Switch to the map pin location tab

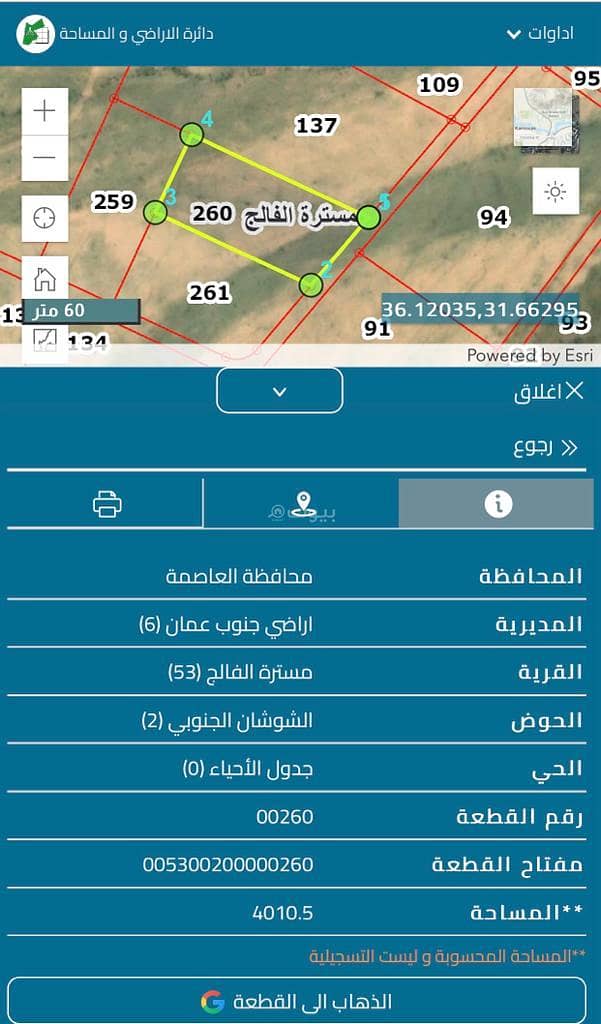pyautogui.click(x=302, y=505)
